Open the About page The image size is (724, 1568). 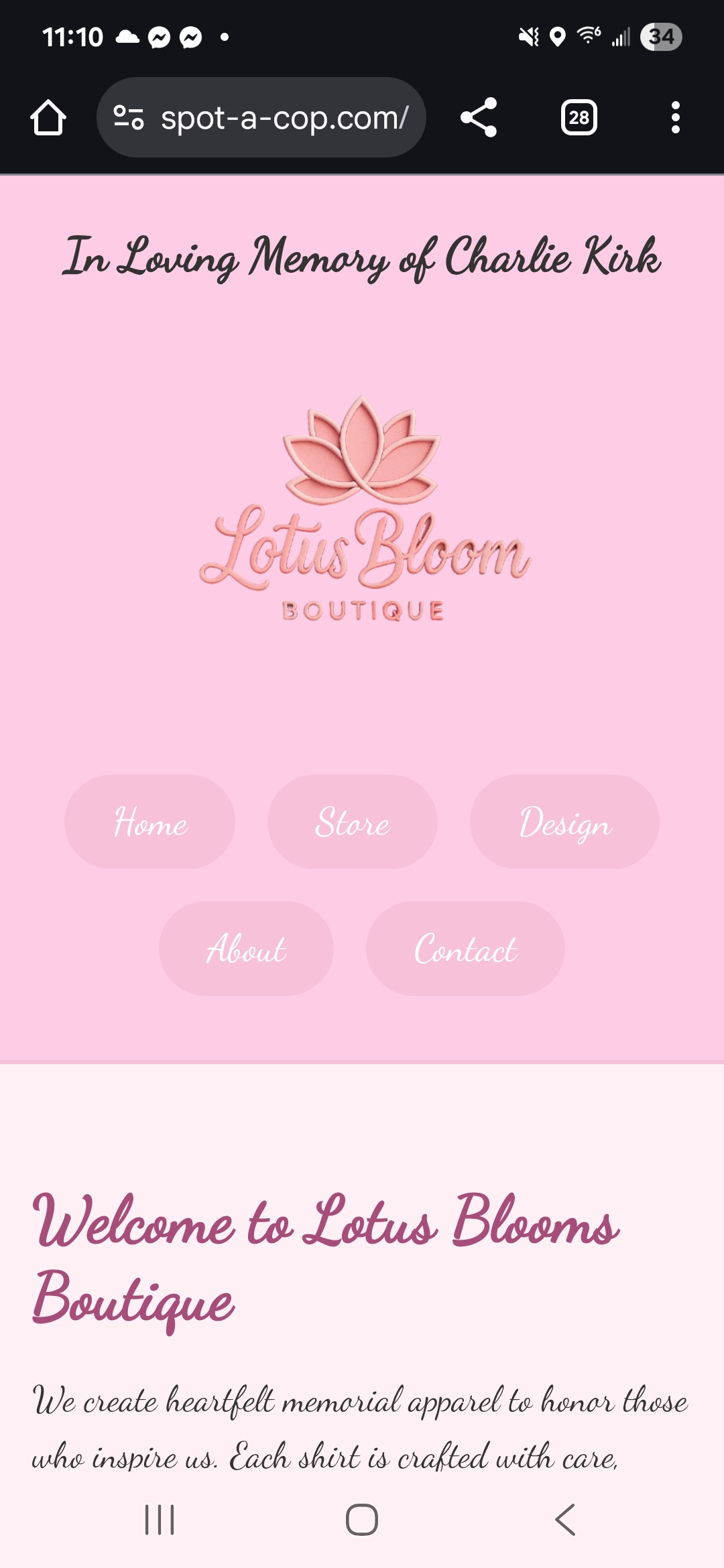(246, 948)
